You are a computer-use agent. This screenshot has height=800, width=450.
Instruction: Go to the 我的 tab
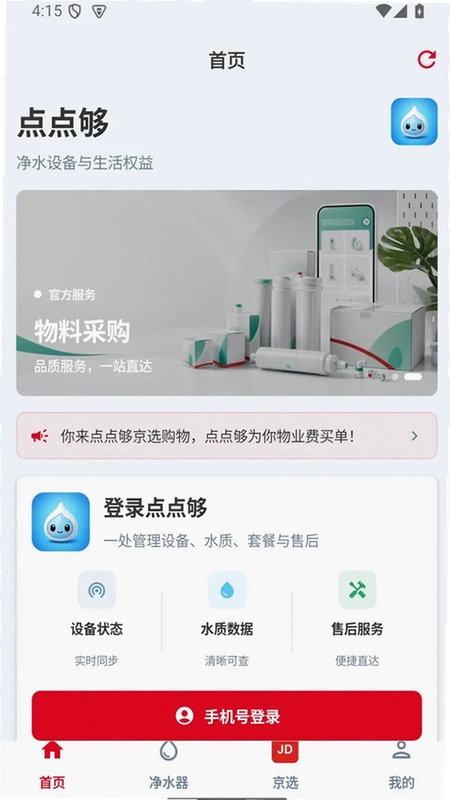(x=401, y=764)
